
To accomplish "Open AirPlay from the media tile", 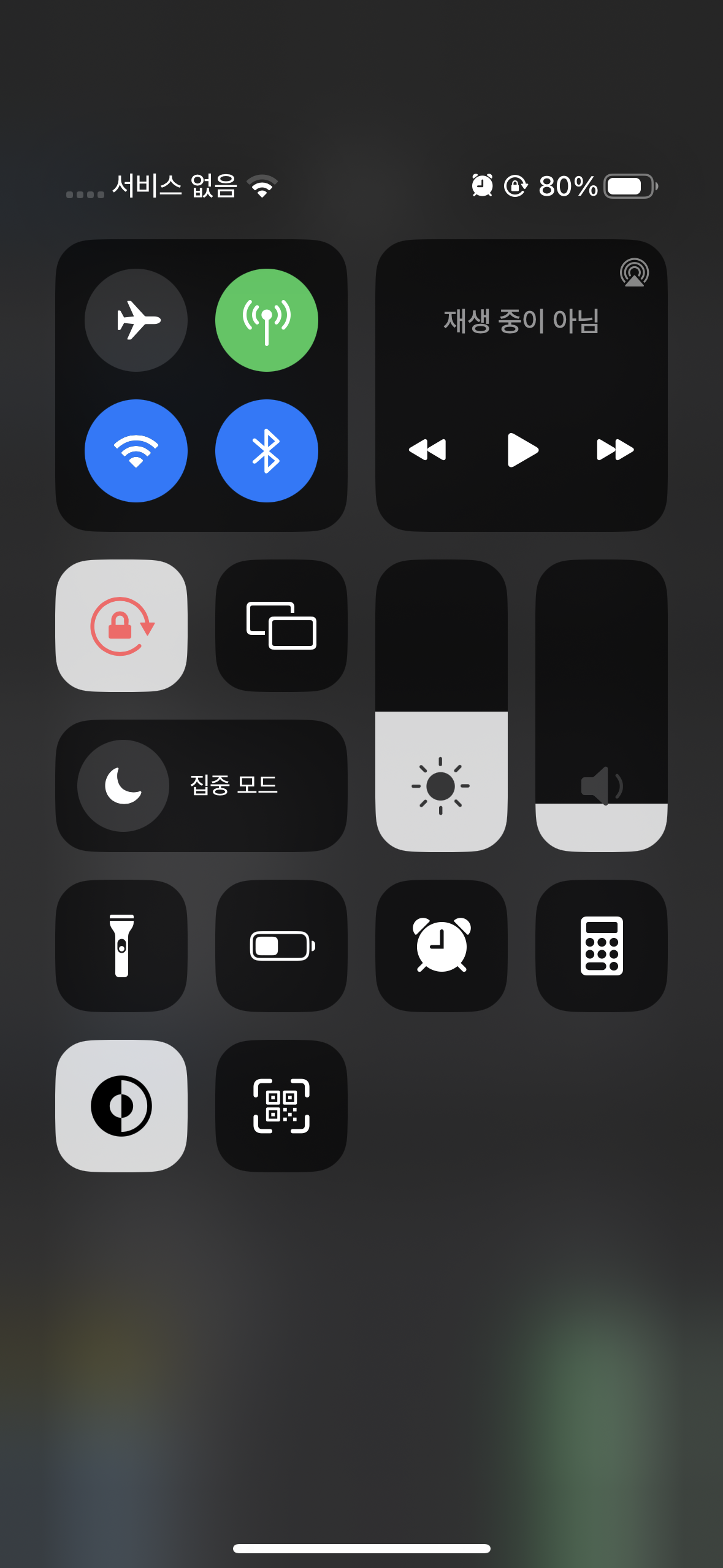I will (634, 272).
